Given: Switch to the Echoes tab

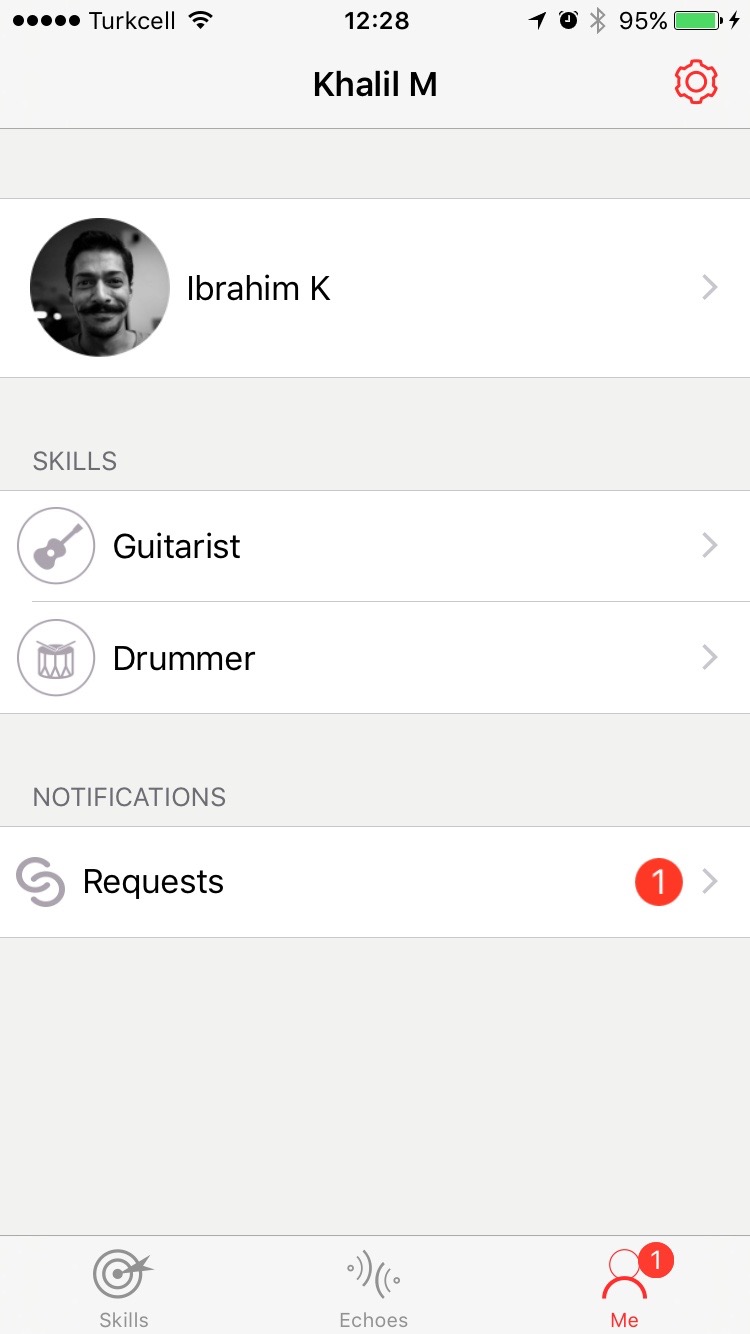Looking at the screenshot, I should point(374,1288).
